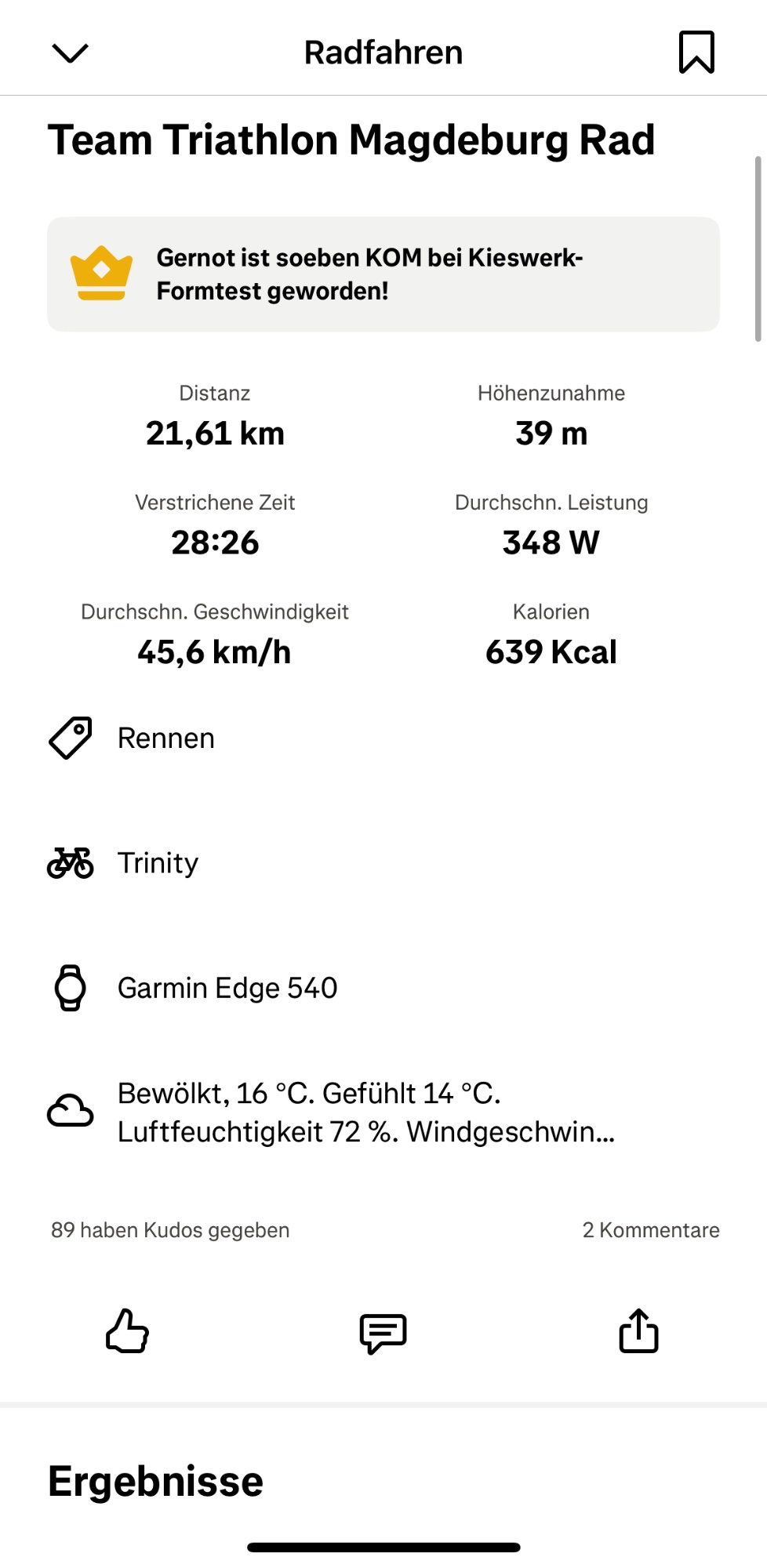The image size is (767, 1568).
Task: Collapse the activity view with the chevron
Action: (x=70, y=53)
